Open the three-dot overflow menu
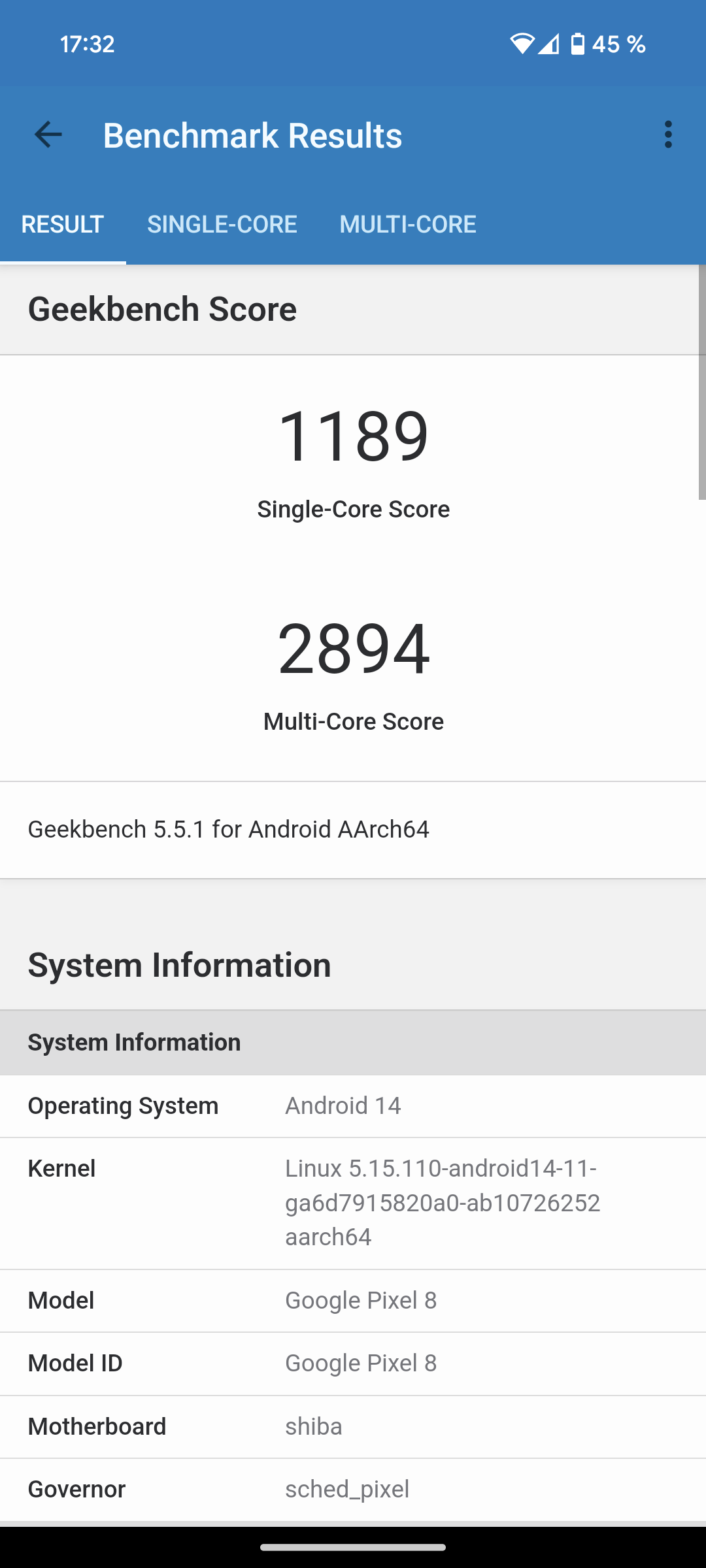 point(667,135)
